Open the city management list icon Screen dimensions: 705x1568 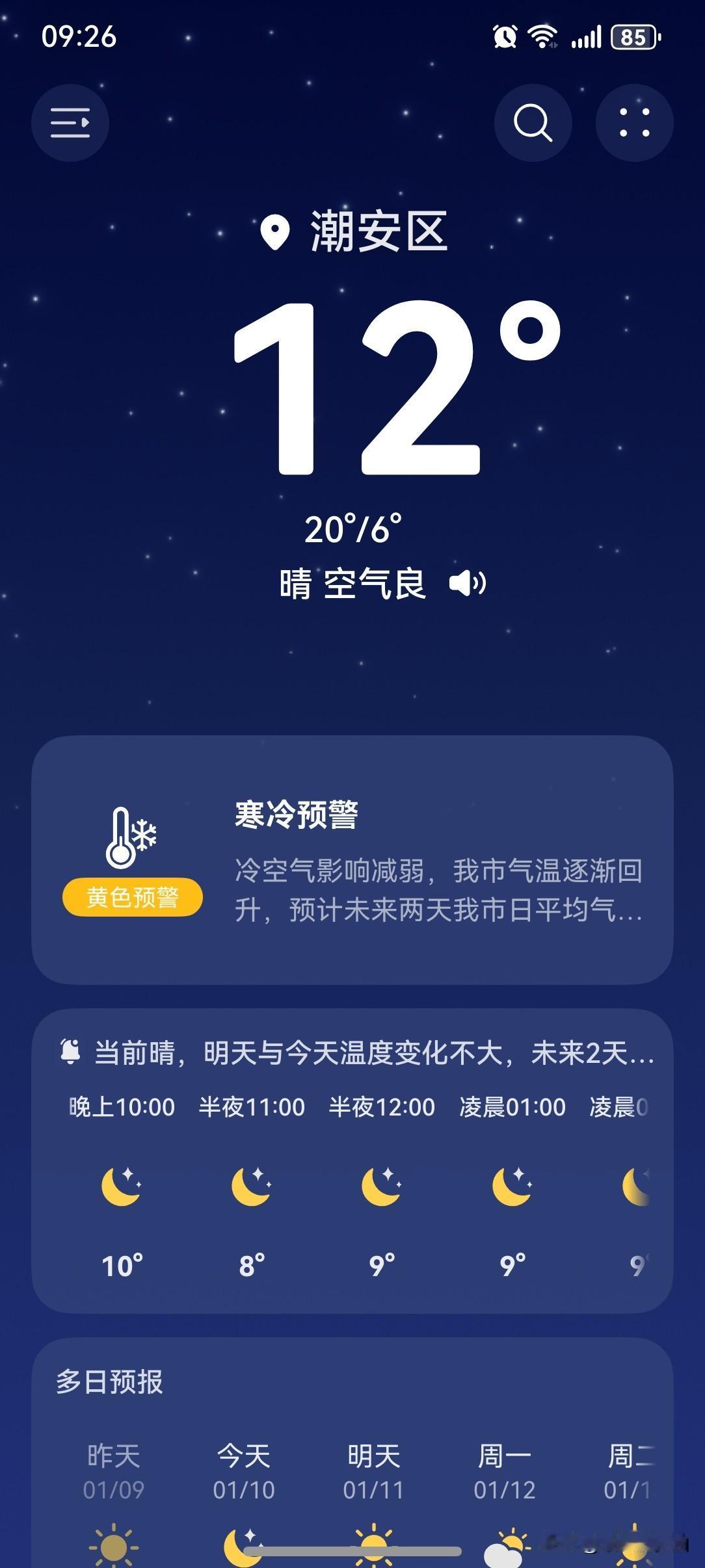click(x=70, y=123)
